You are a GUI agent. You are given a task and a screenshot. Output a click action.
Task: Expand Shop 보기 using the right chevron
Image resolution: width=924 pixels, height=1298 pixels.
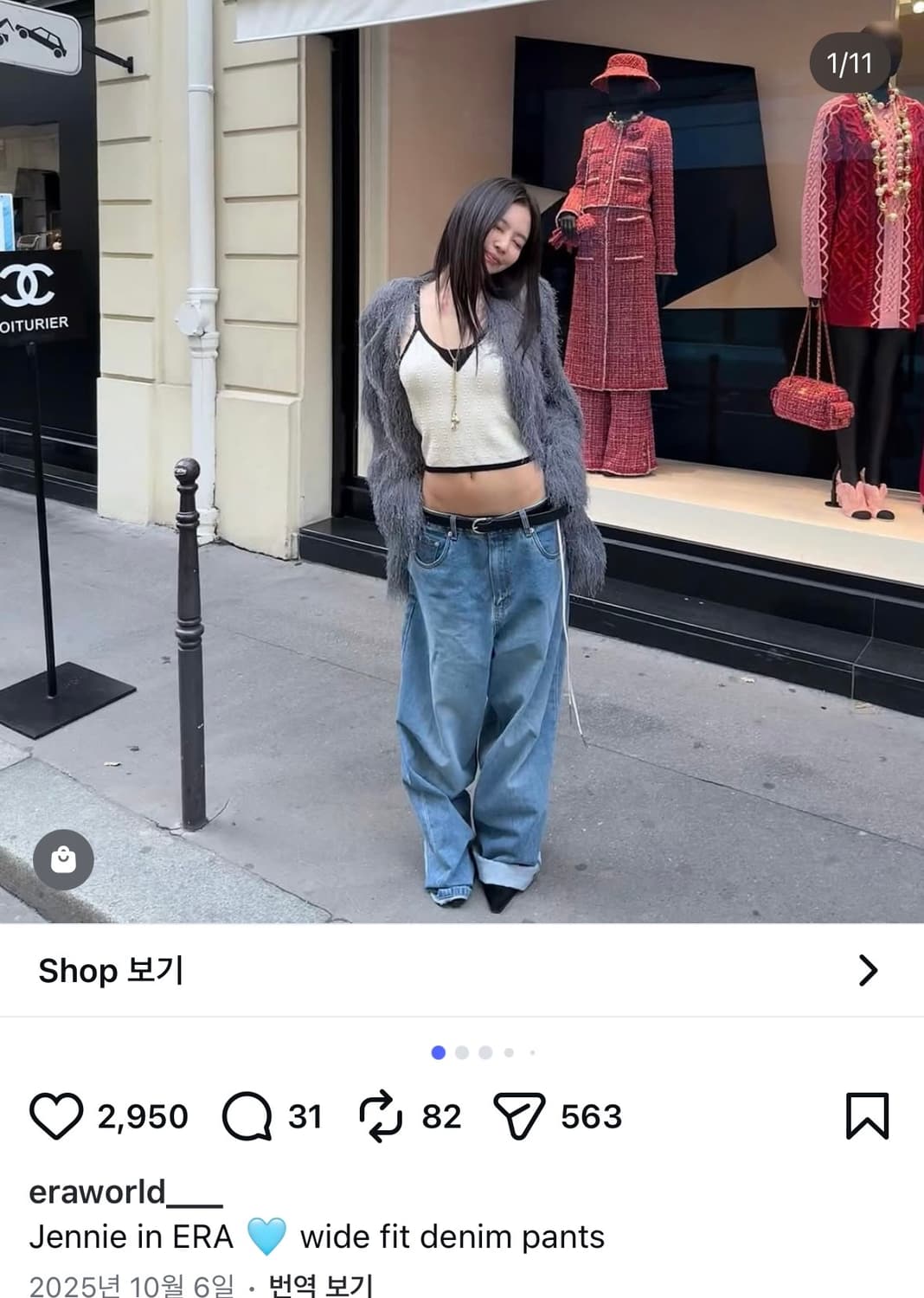tap(866, 971)
